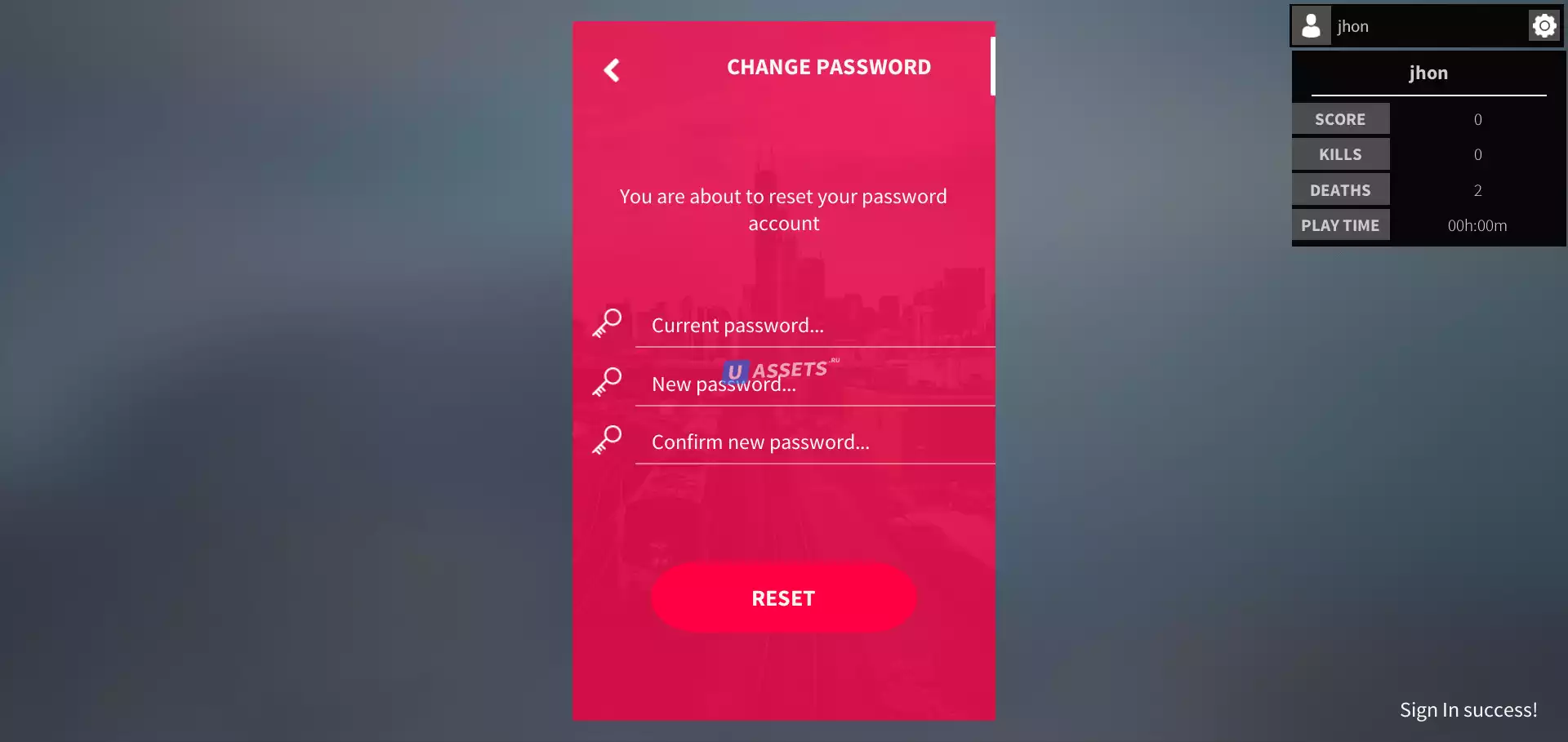Go back from Change Password screen
Image resolution: width=1568 pixels, height=742 pixels.
pyautogui.click(x=612, y=70)
